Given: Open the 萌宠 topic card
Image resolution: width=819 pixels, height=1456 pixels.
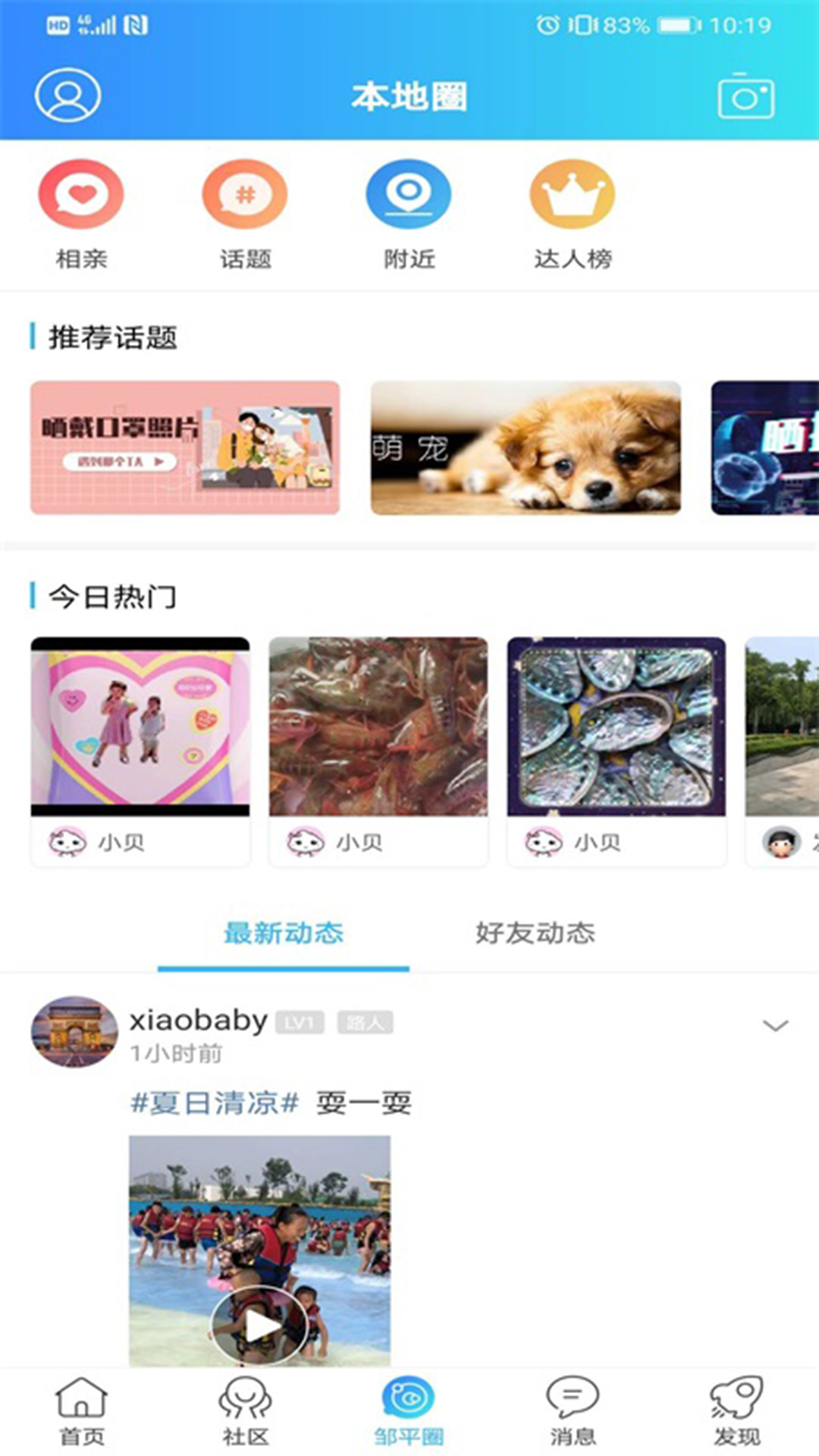Looking at the screenshot, I should [526, 447].
